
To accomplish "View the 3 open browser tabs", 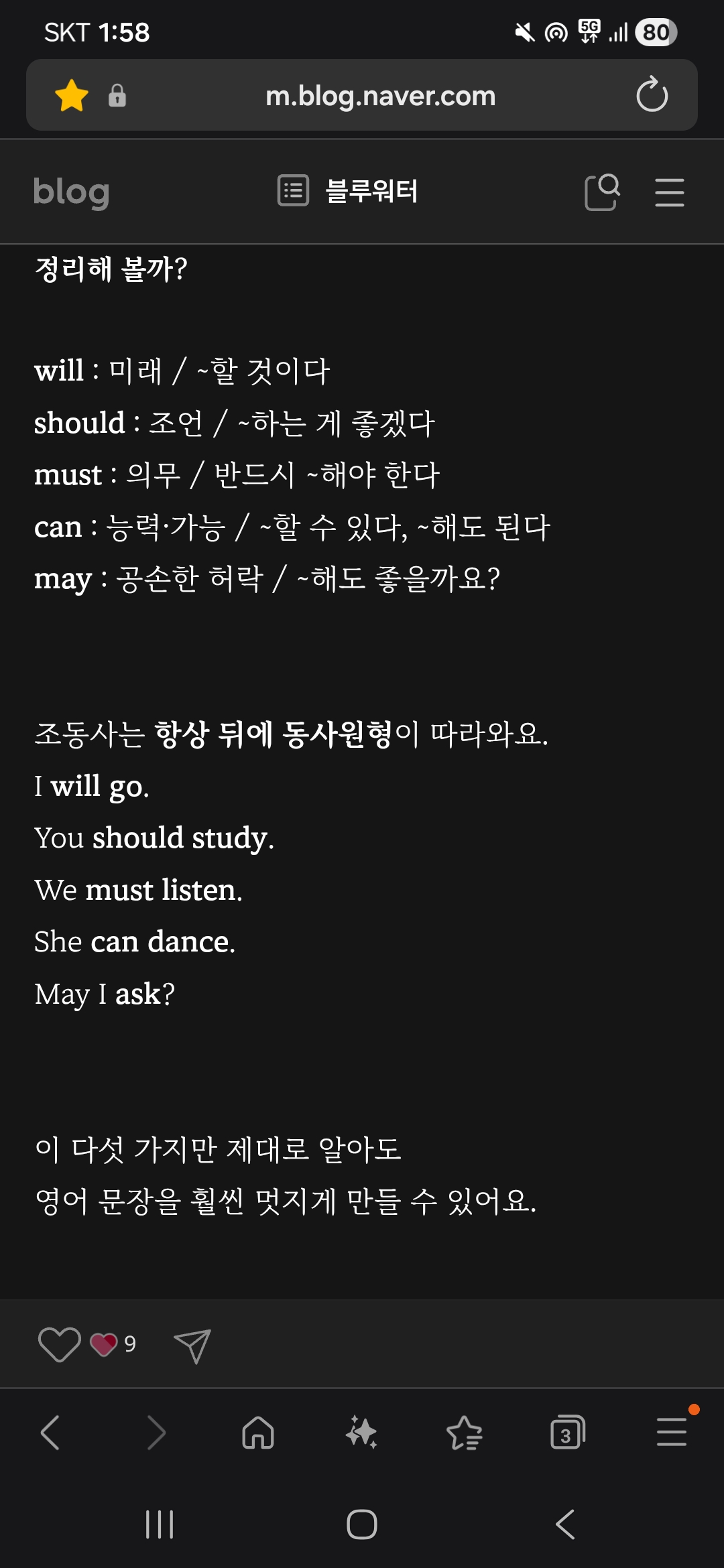I will [x=567, y=1433].
